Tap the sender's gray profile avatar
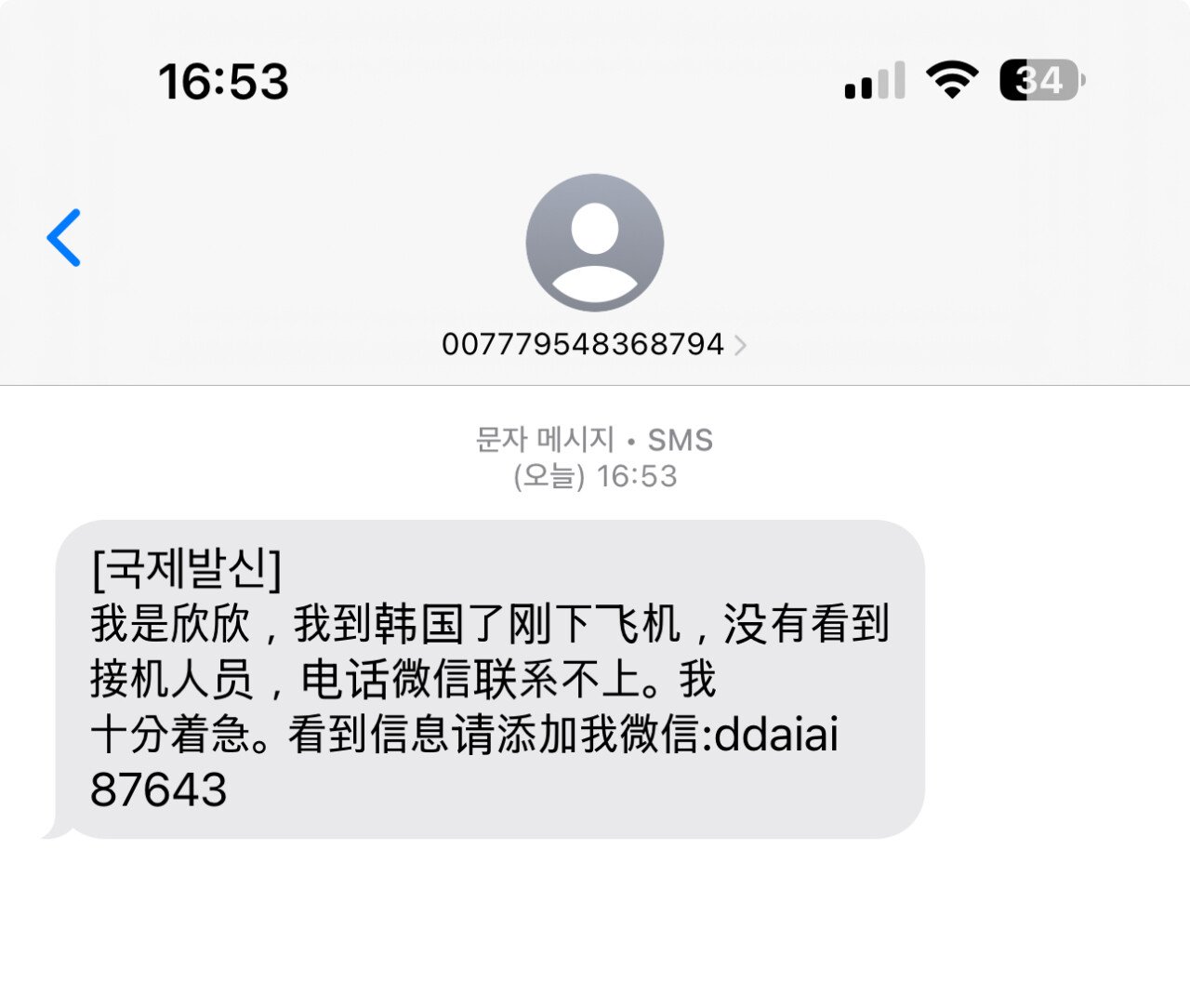 (x=595, y=243)
